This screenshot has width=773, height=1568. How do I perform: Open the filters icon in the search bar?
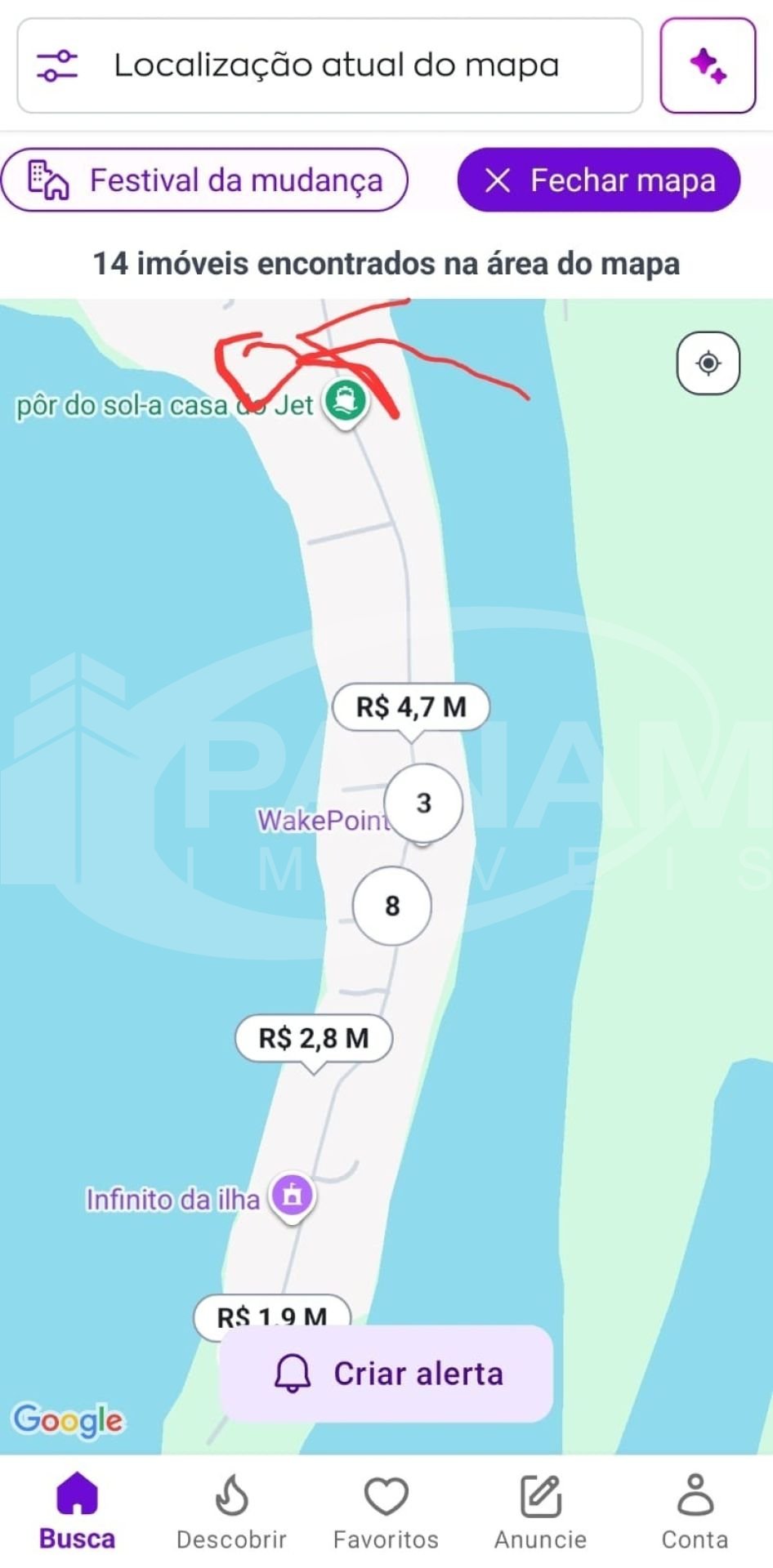57,65
